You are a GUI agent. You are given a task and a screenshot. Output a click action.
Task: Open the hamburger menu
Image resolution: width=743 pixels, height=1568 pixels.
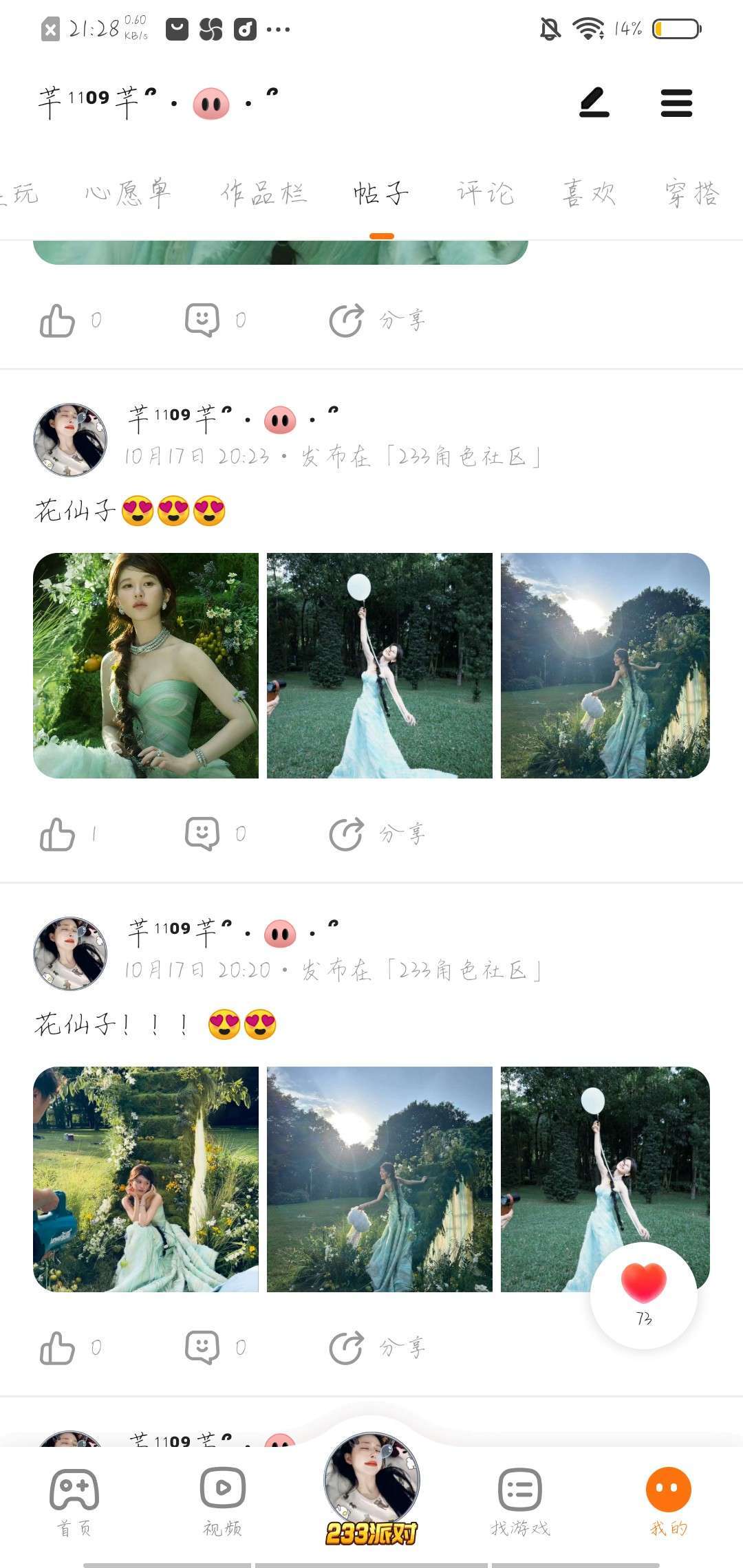[x=676, y=103]
